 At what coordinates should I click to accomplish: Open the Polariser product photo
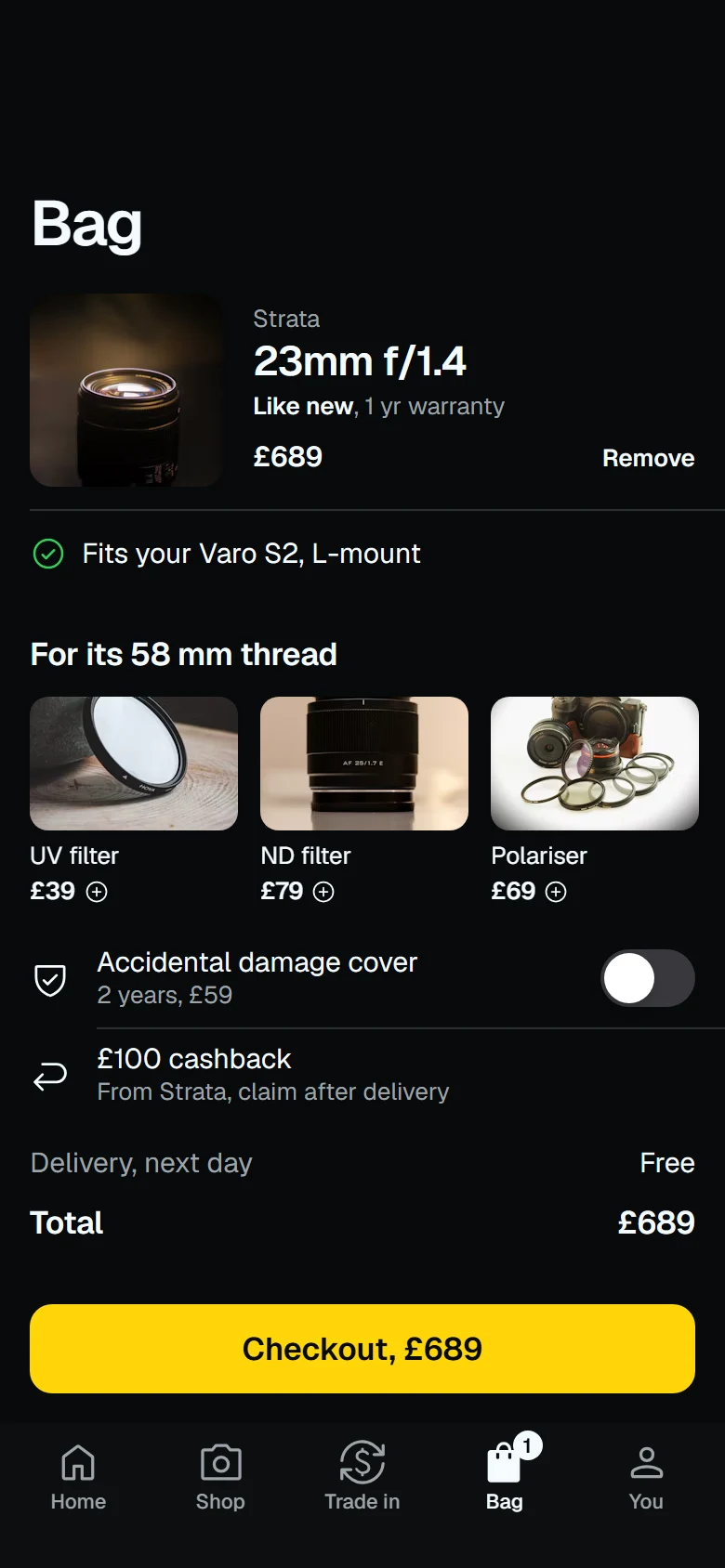point(595,764)
